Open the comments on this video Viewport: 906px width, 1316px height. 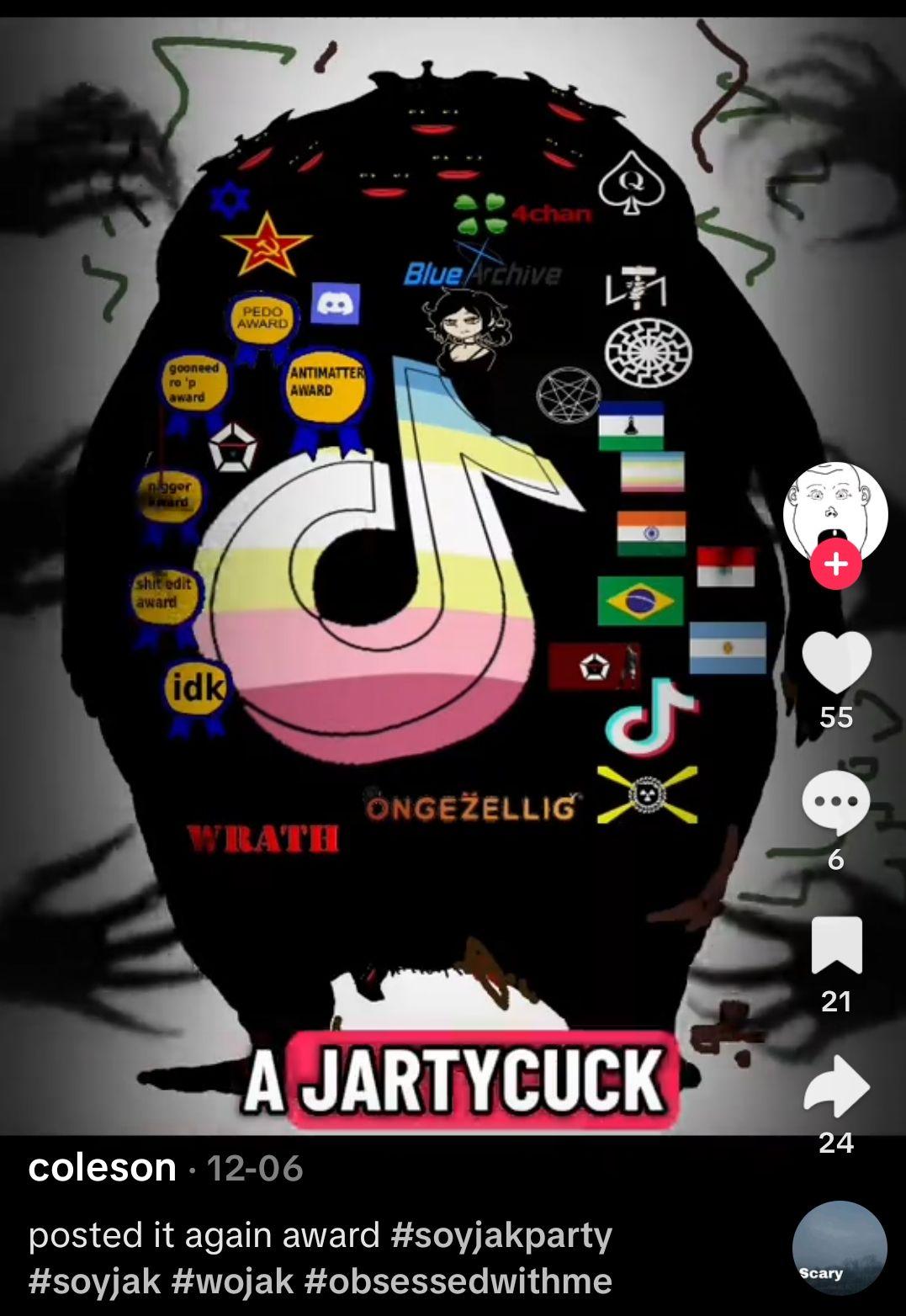[835, 802]
